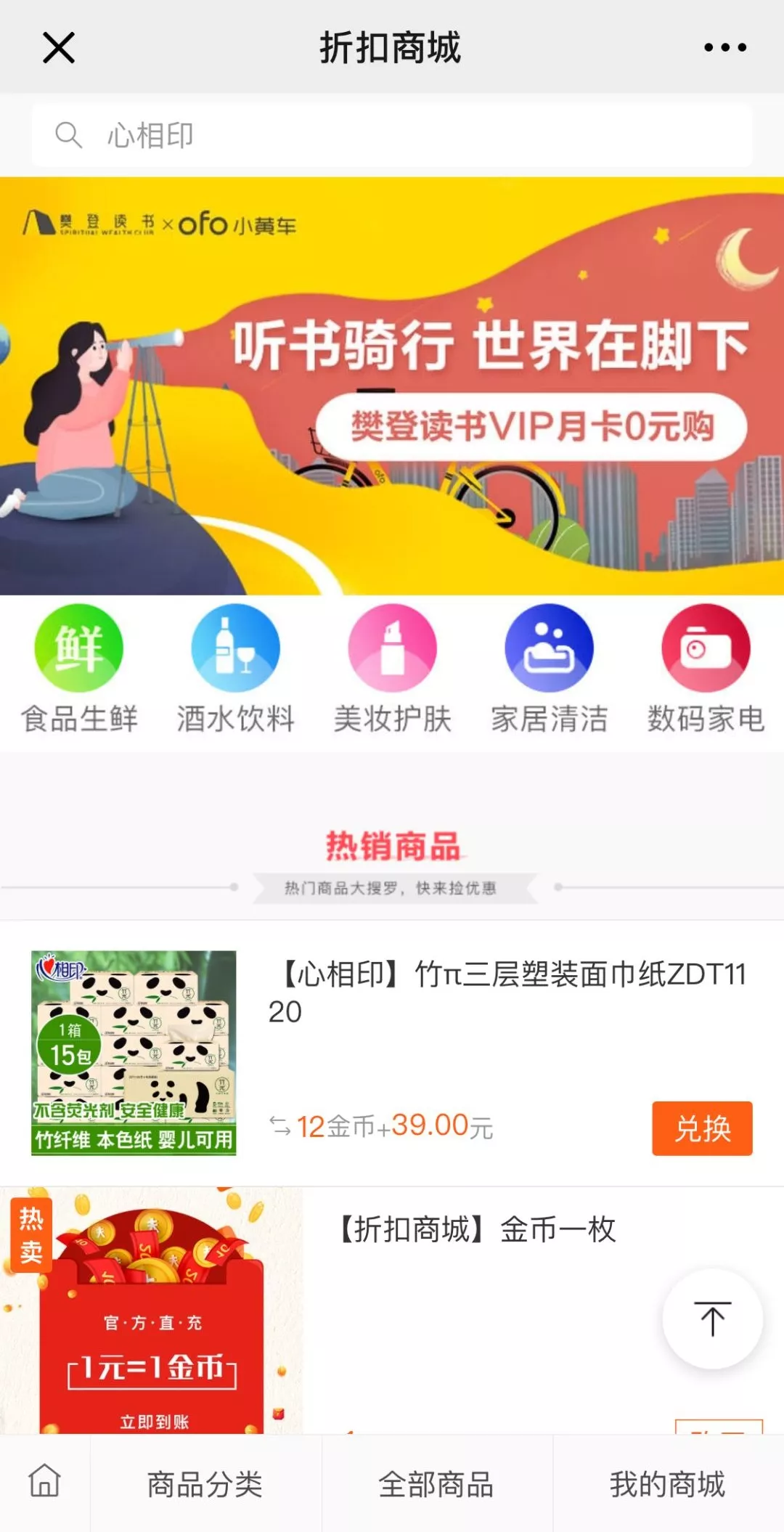Close the 折扣商城 page

coord(59,48)
